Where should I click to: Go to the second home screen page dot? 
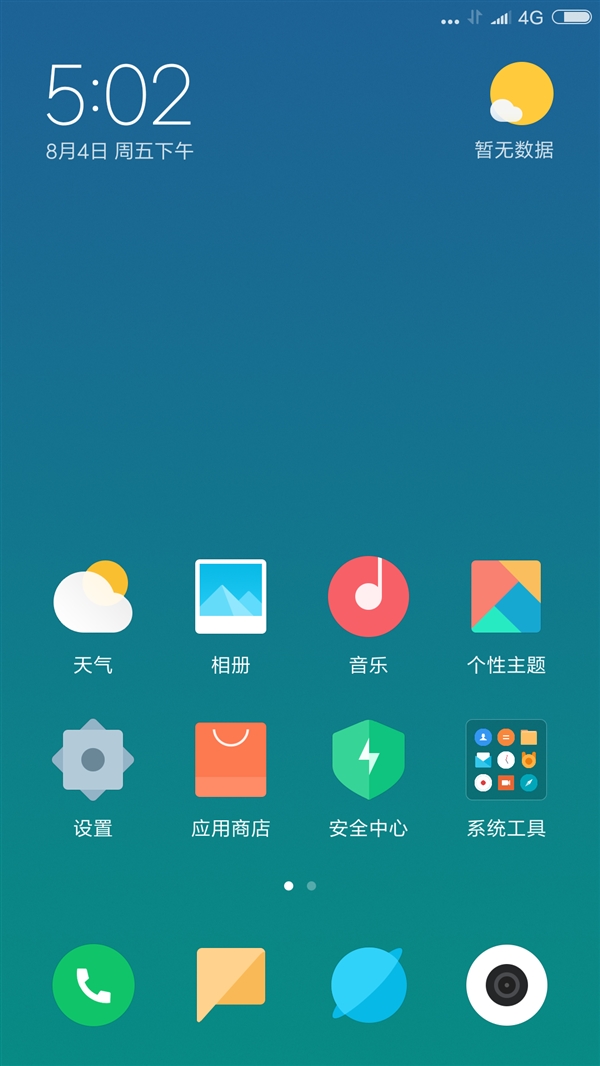(x=311, y=886)
